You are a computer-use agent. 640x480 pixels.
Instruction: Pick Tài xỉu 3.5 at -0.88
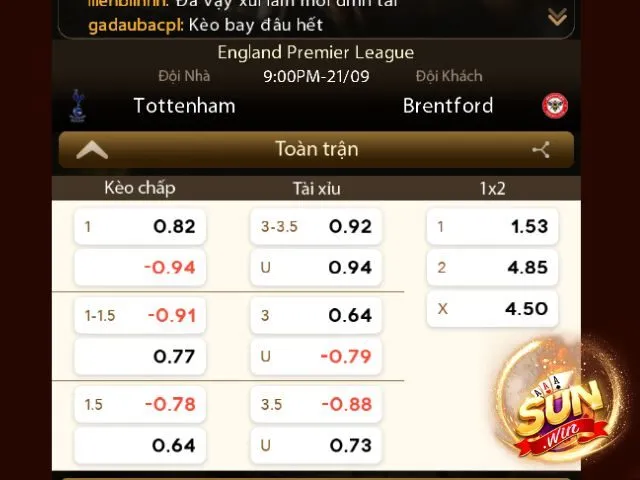316,404
